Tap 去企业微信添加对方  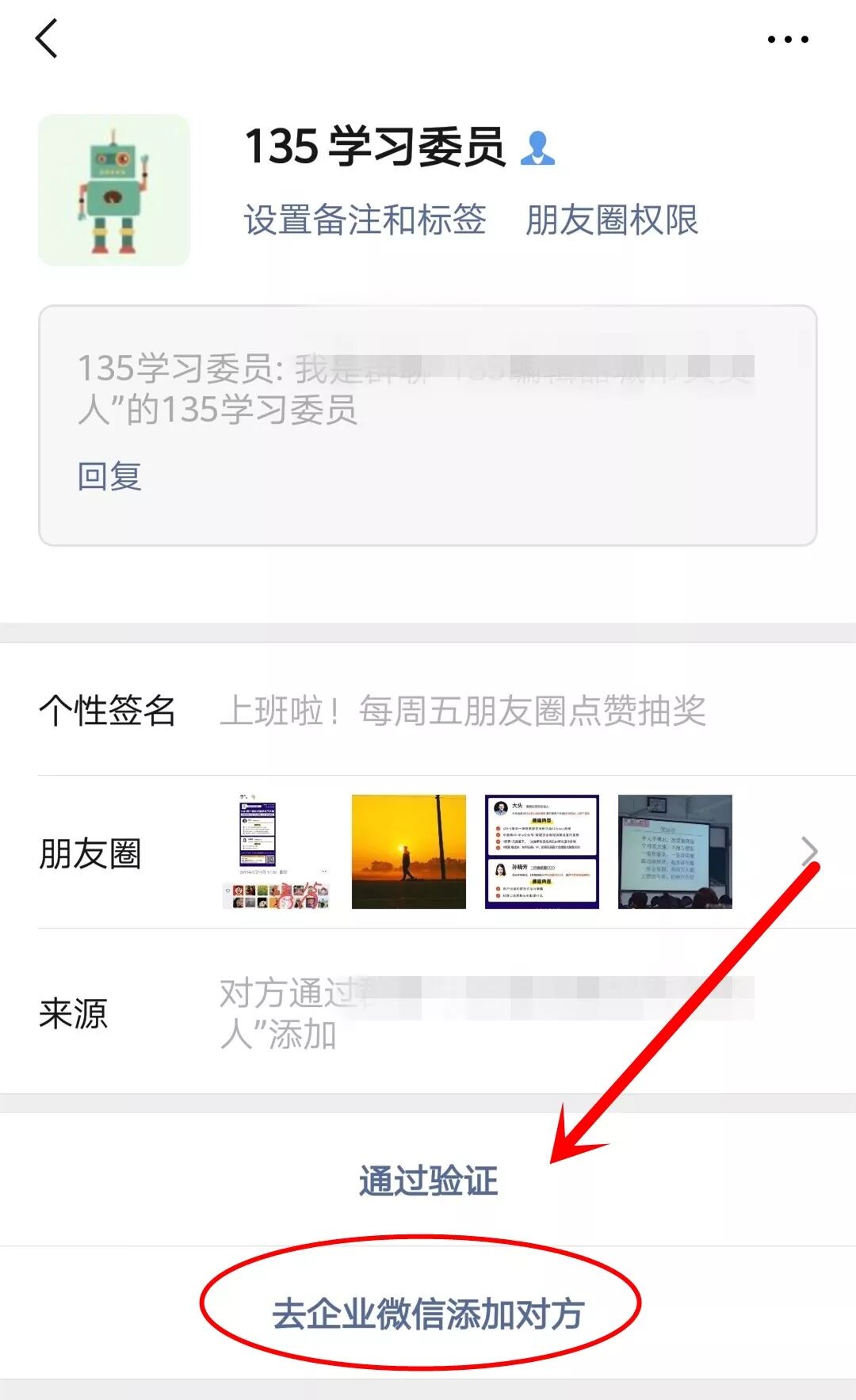(428, 1314)
